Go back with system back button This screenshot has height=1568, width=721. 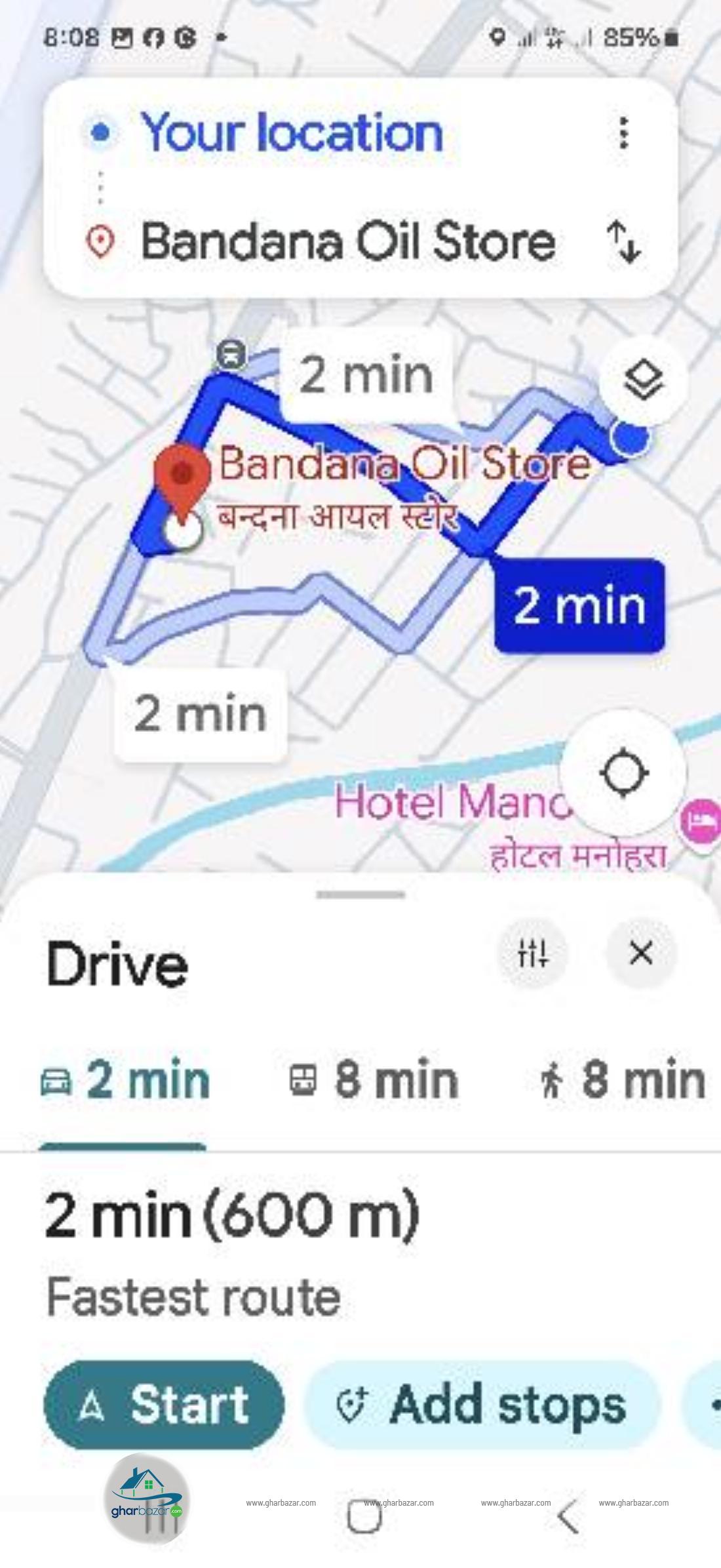click(569, 1516)
